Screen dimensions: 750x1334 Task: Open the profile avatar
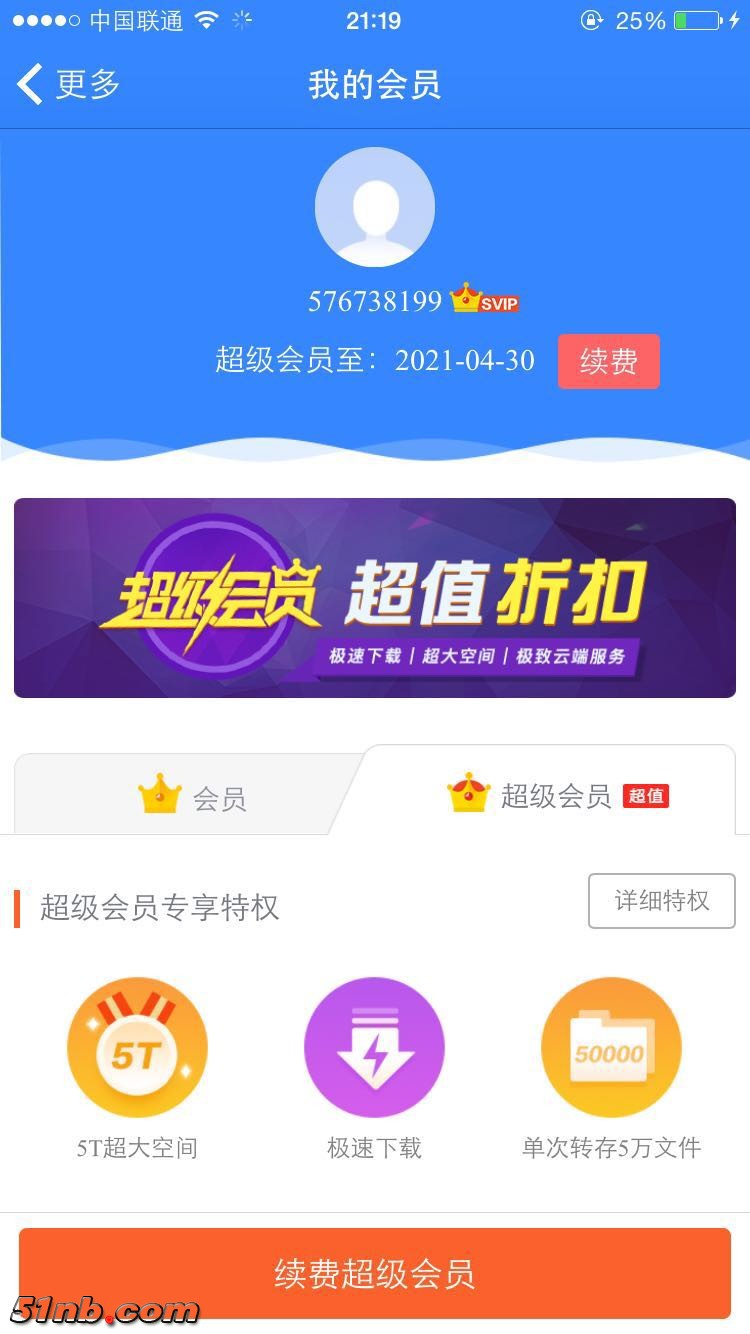[x=375, y=207]
